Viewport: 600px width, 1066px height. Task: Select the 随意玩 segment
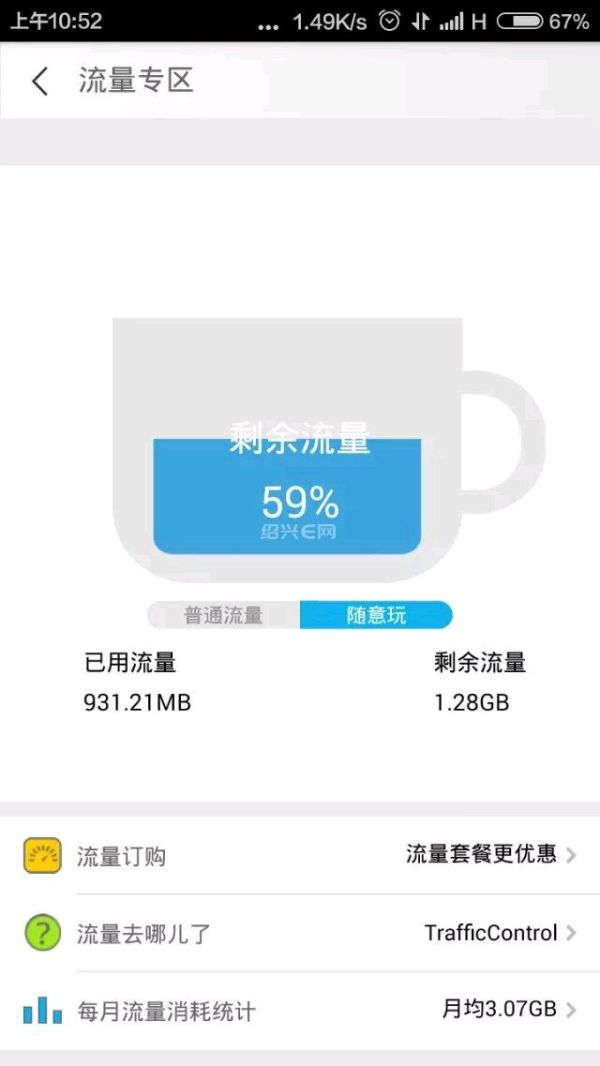tap(376, 615)
